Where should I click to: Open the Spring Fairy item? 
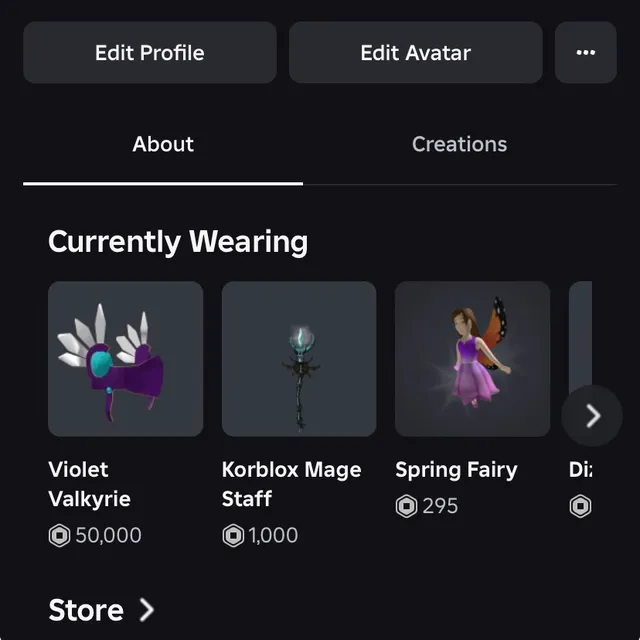472,359
